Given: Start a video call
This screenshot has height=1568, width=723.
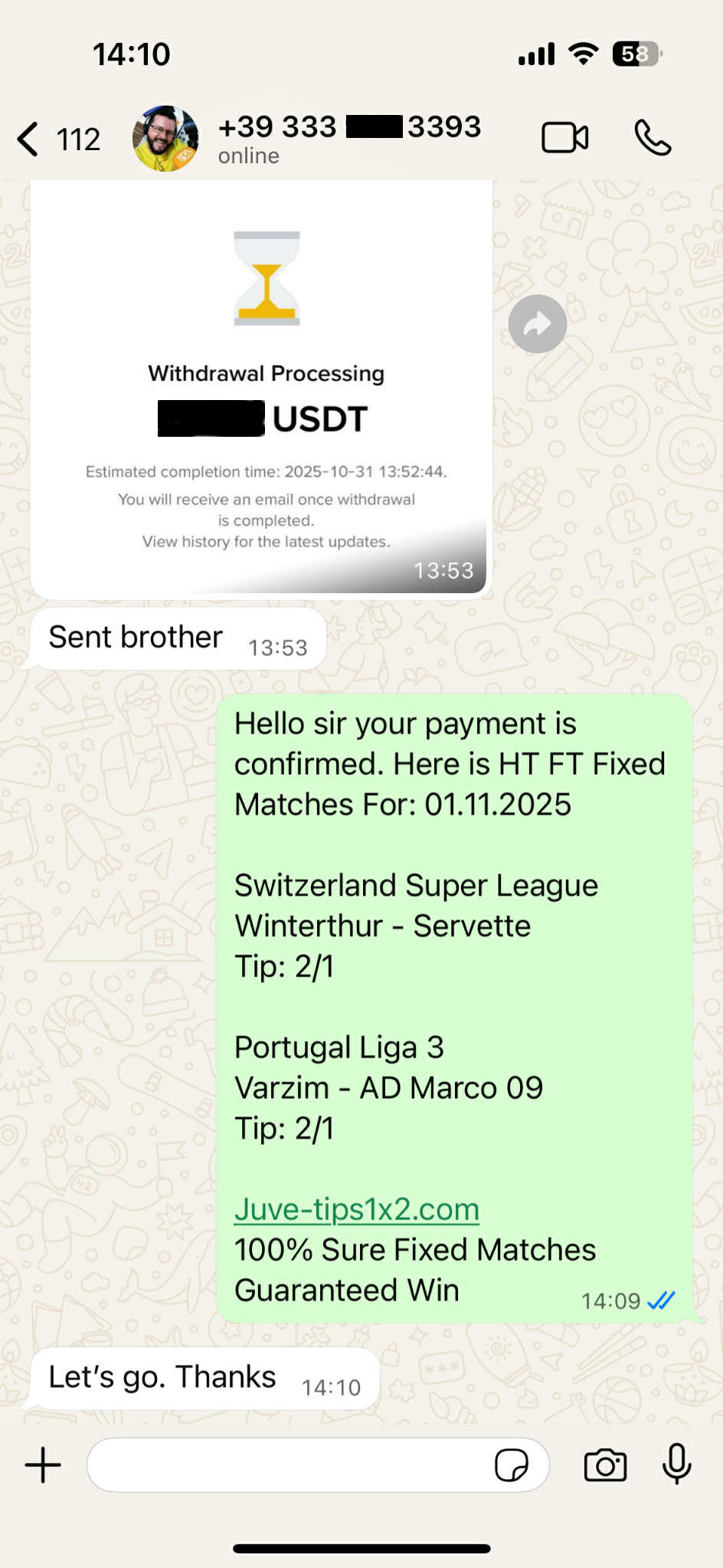Looking at the screenshot, I should (x=564, y=138).
